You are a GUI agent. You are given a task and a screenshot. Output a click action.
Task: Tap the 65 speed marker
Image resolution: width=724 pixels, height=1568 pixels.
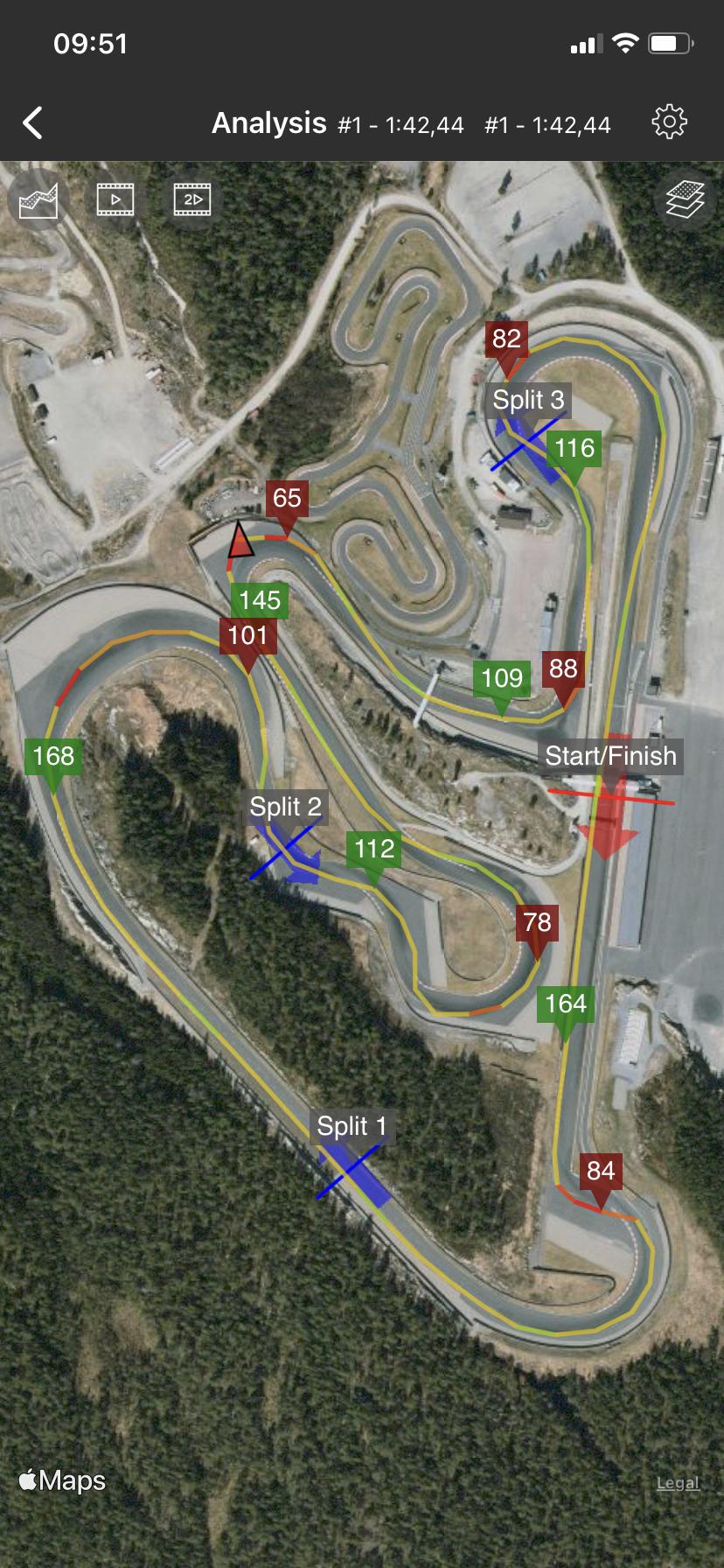coord(287,499)
